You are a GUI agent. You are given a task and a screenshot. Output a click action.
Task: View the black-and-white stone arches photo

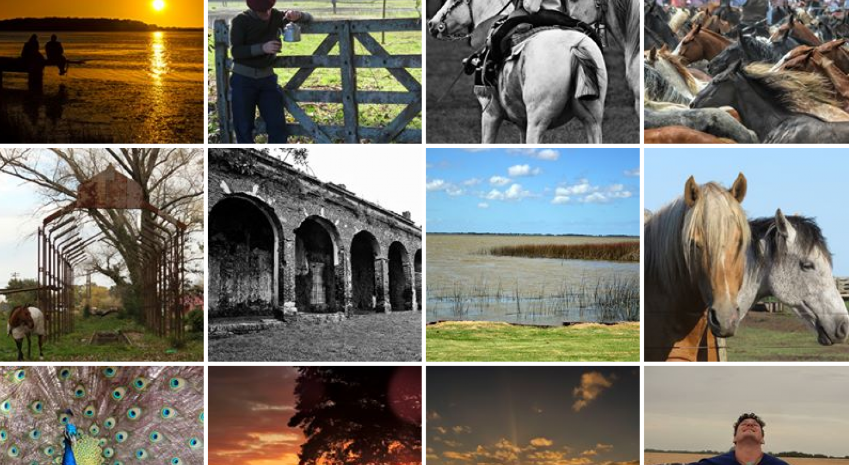click(x=315, y=254)
